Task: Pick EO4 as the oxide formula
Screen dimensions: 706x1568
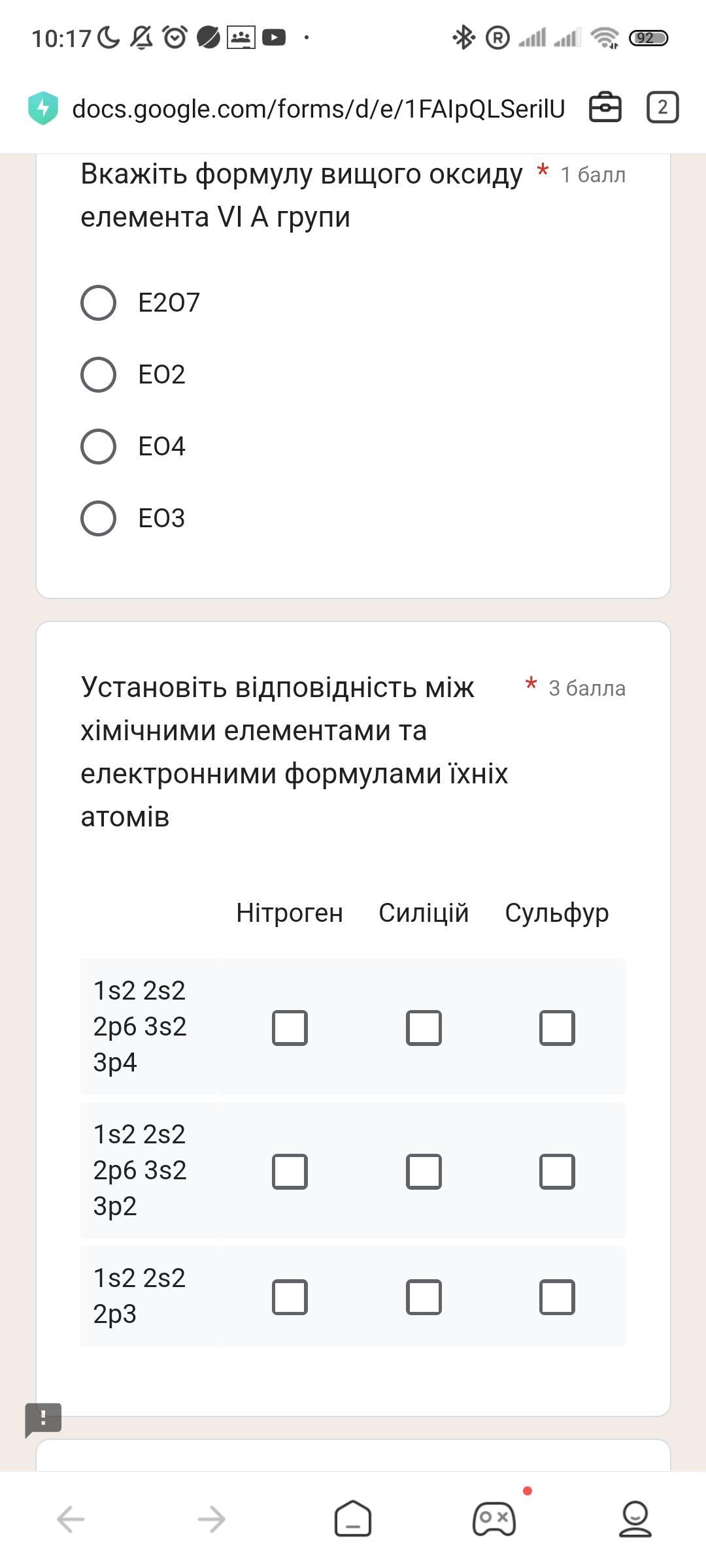Action: point(98,447)
